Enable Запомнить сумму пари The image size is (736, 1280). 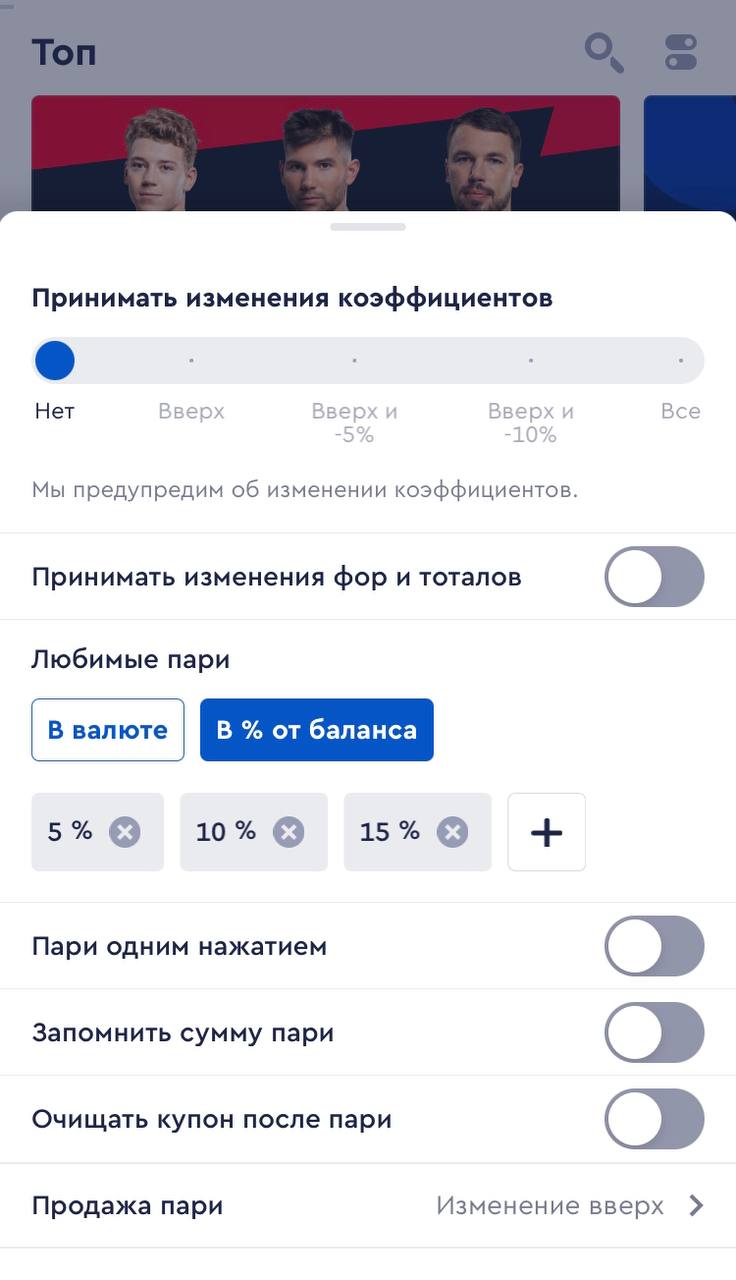pyautogui.click(x=654, y=1033)
